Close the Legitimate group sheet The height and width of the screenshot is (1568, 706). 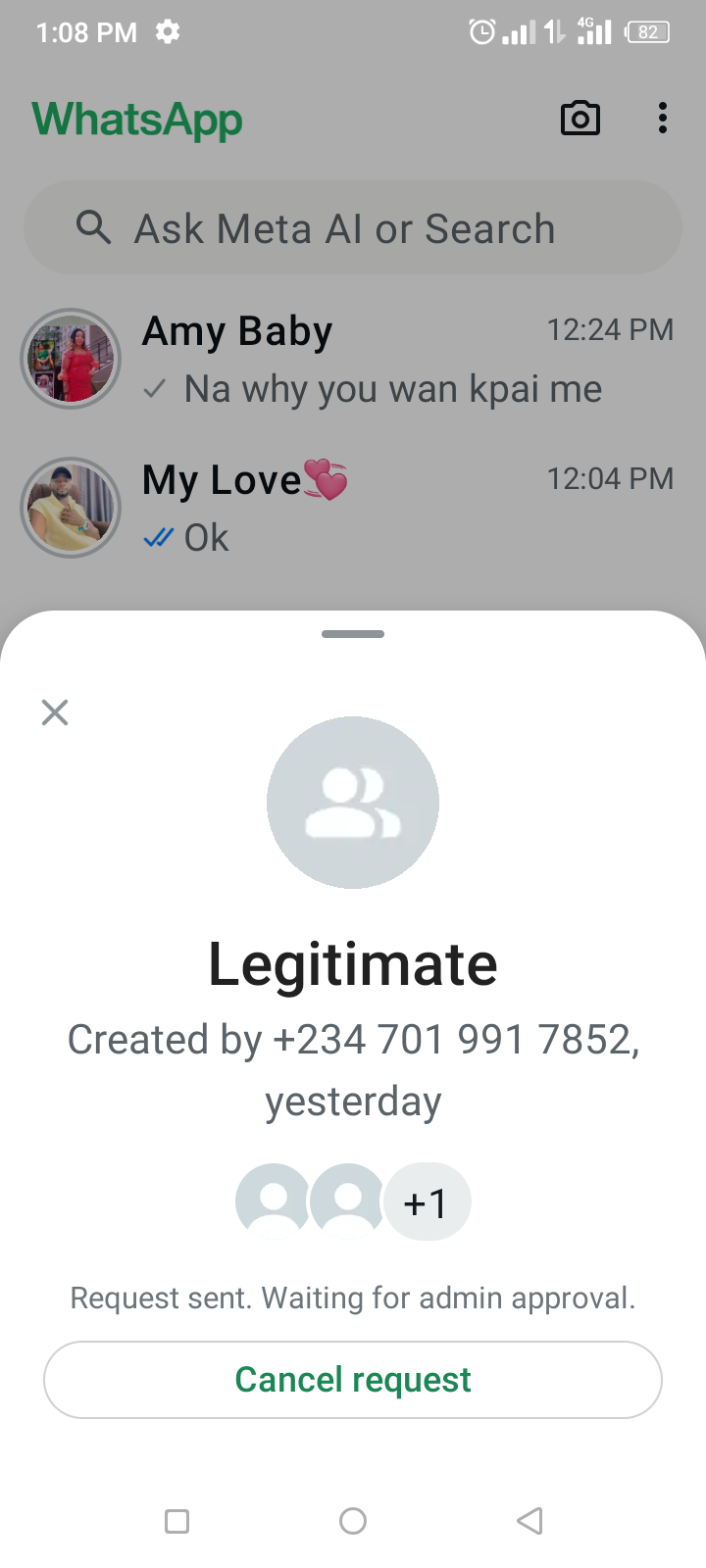point(55,712)
